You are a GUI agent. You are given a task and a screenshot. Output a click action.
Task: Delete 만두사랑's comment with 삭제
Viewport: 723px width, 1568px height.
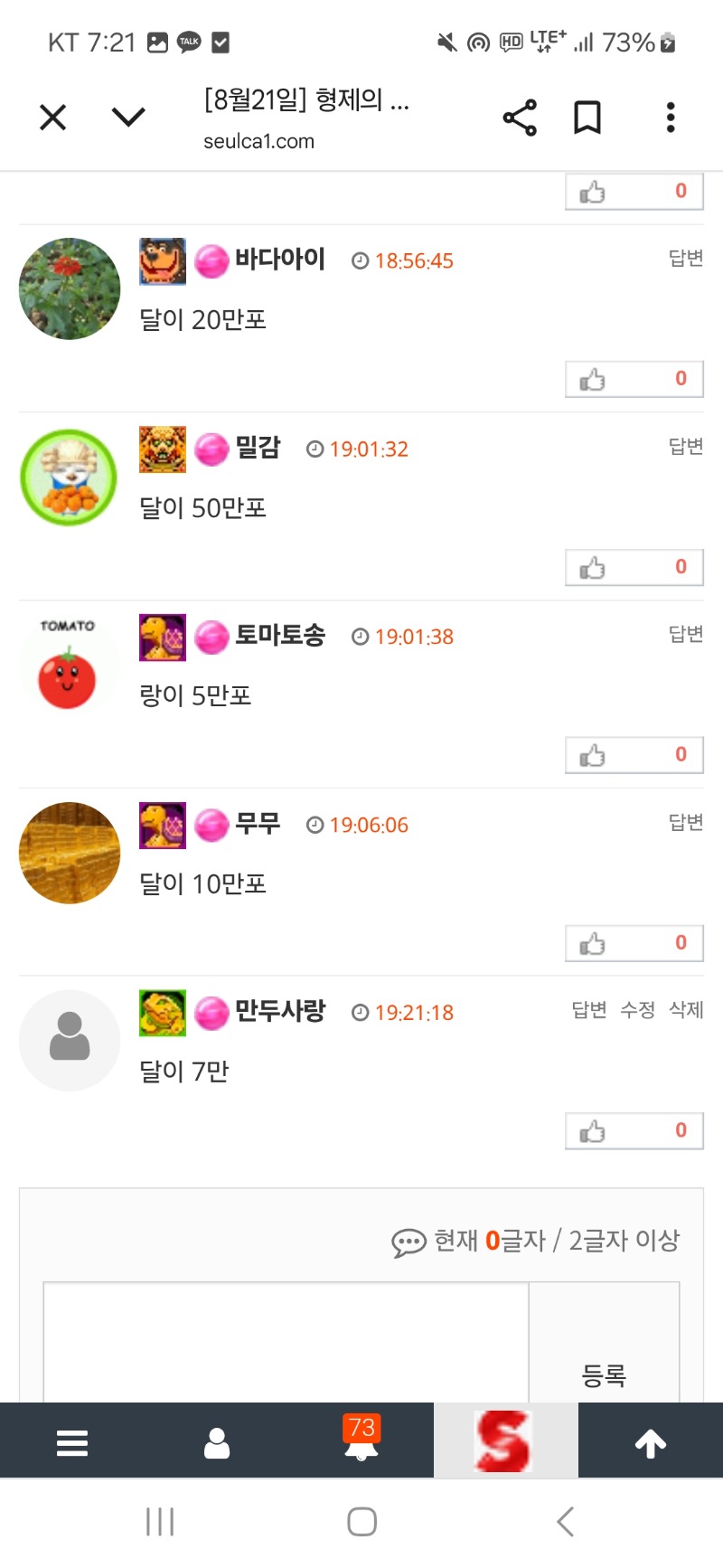click(686, 1010)
